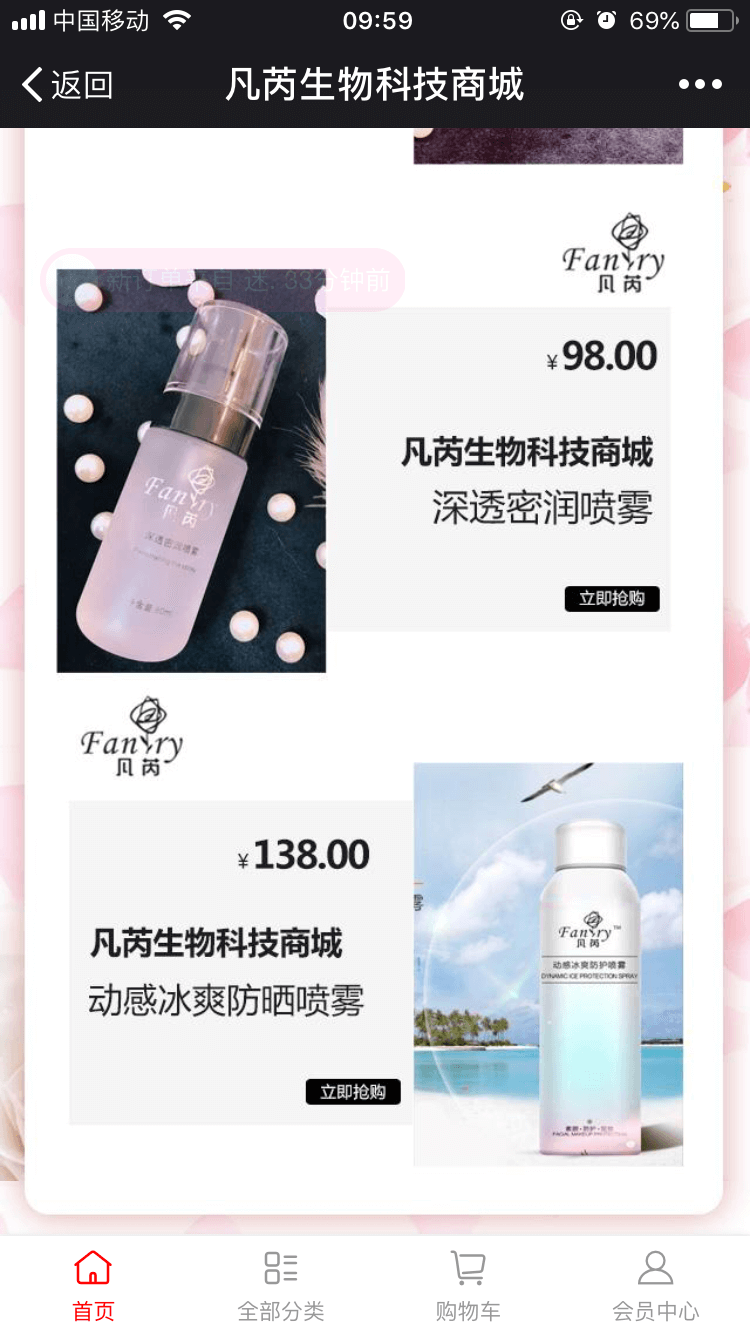
Task: Tap 立即抢购 for the 138.00 sunscreen spray
Action: tap(353, 1091)
